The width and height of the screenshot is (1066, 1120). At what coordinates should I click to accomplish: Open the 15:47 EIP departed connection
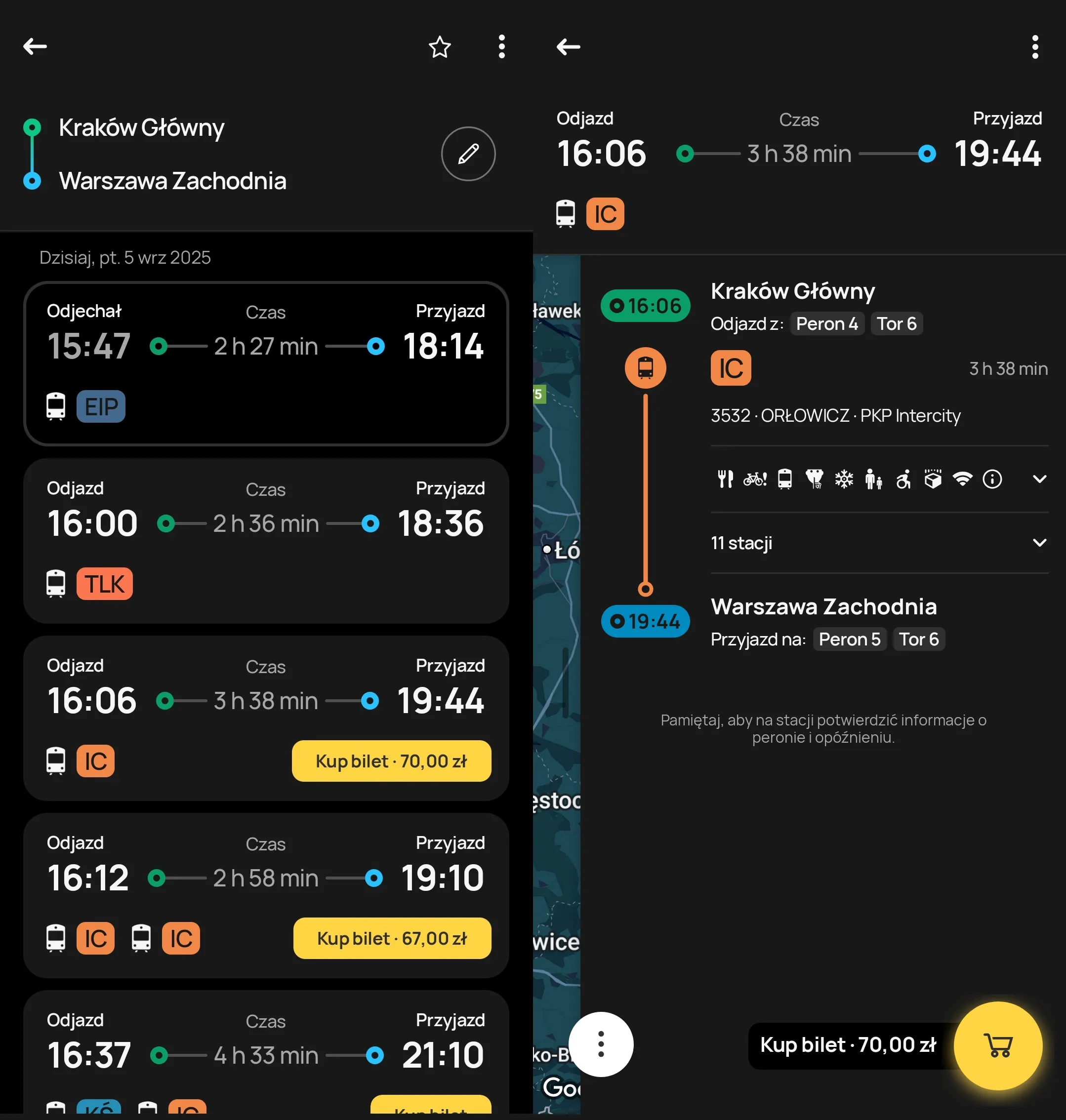(x=266, y=363)
